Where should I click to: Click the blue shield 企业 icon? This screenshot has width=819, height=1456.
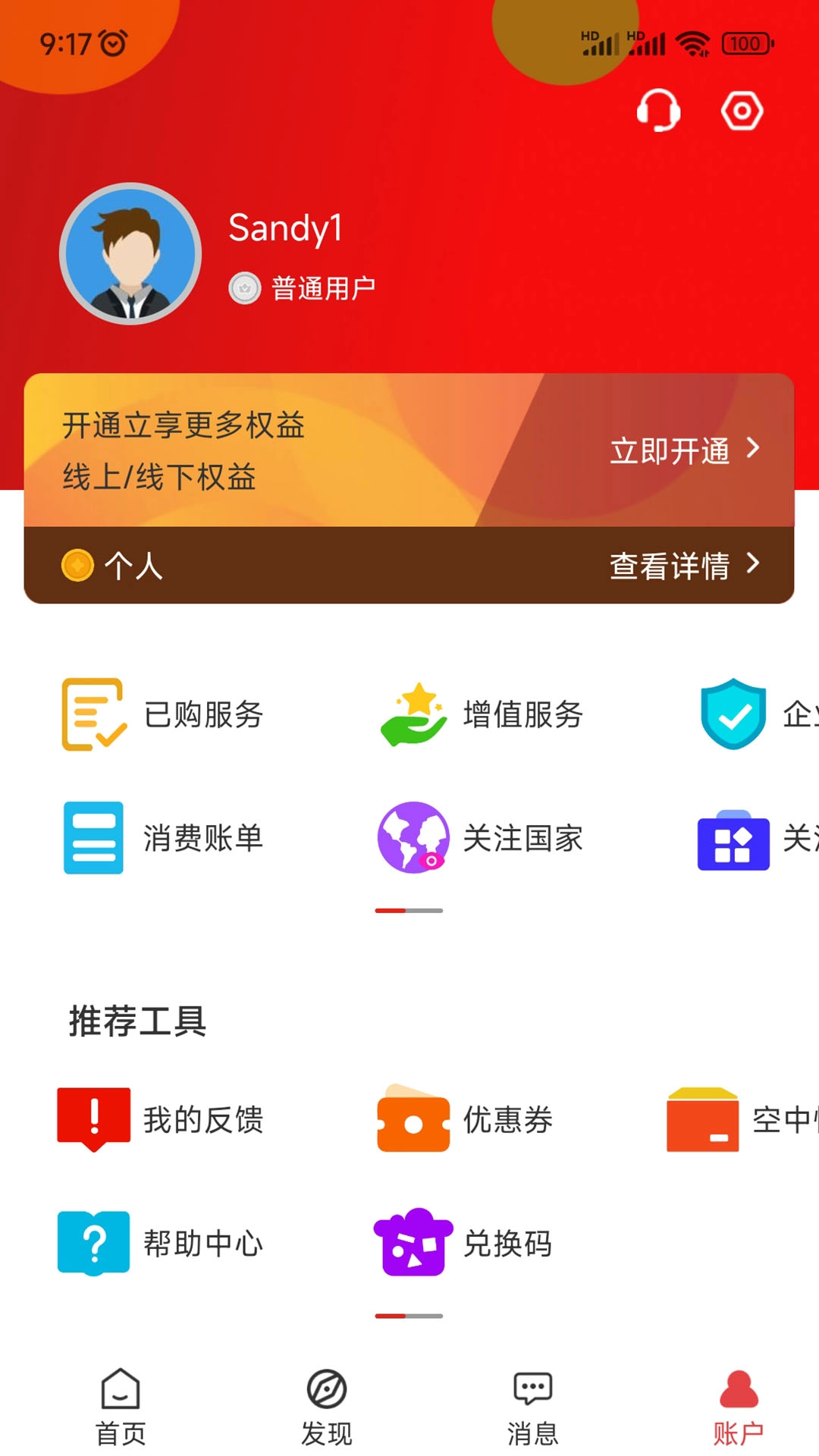732,714
